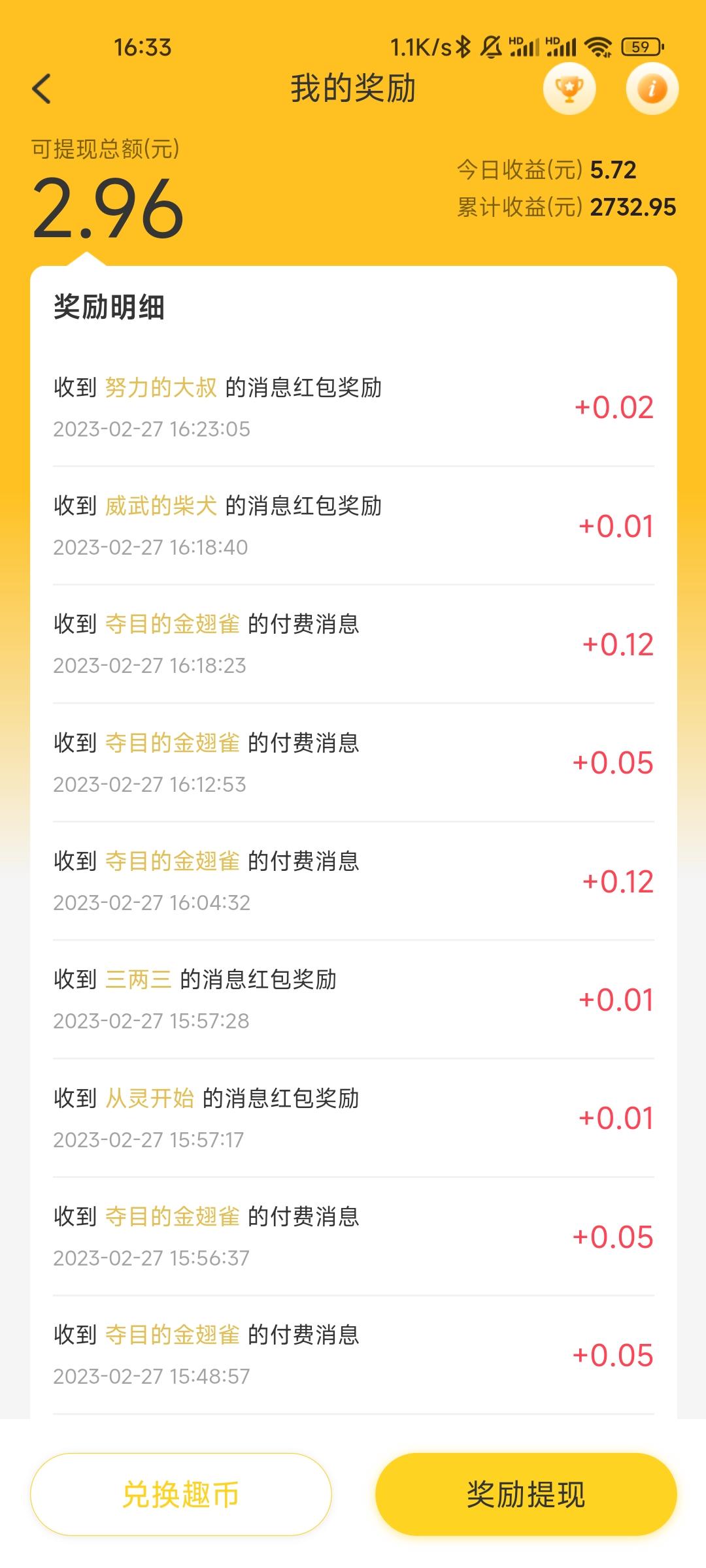Tap the 兑换趣币 button
Screen dimensions: 706x1568
(x=181, y=1494)
